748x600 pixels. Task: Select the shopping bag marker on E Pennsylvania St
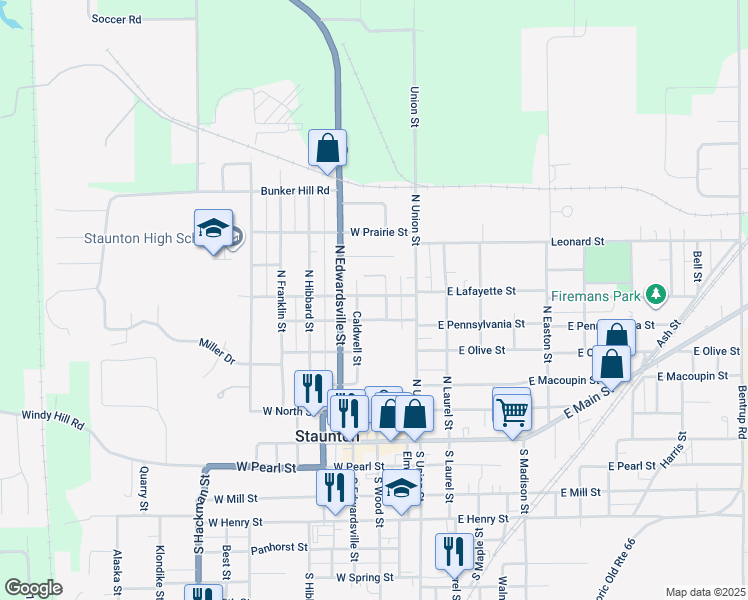tap(616, 338)
